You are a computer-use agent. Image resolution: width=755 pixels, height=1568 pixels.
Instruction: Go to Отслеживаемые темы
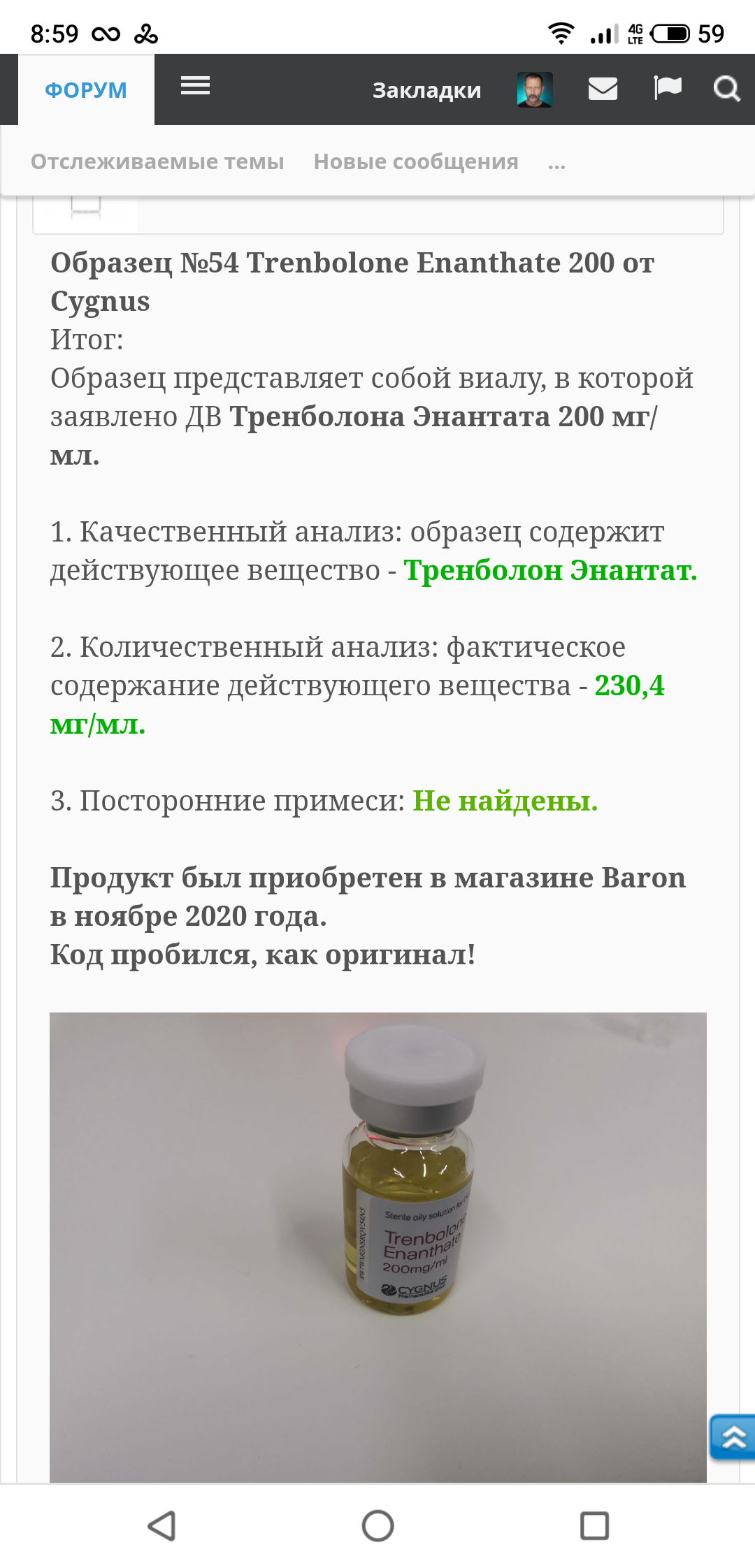tap(157, 161)
